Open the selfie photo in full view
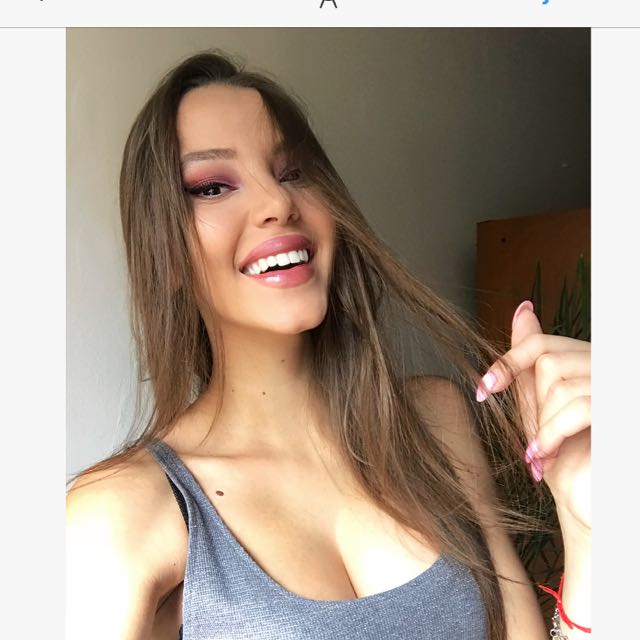Viewport: 640px width, 640px height. 328,334
